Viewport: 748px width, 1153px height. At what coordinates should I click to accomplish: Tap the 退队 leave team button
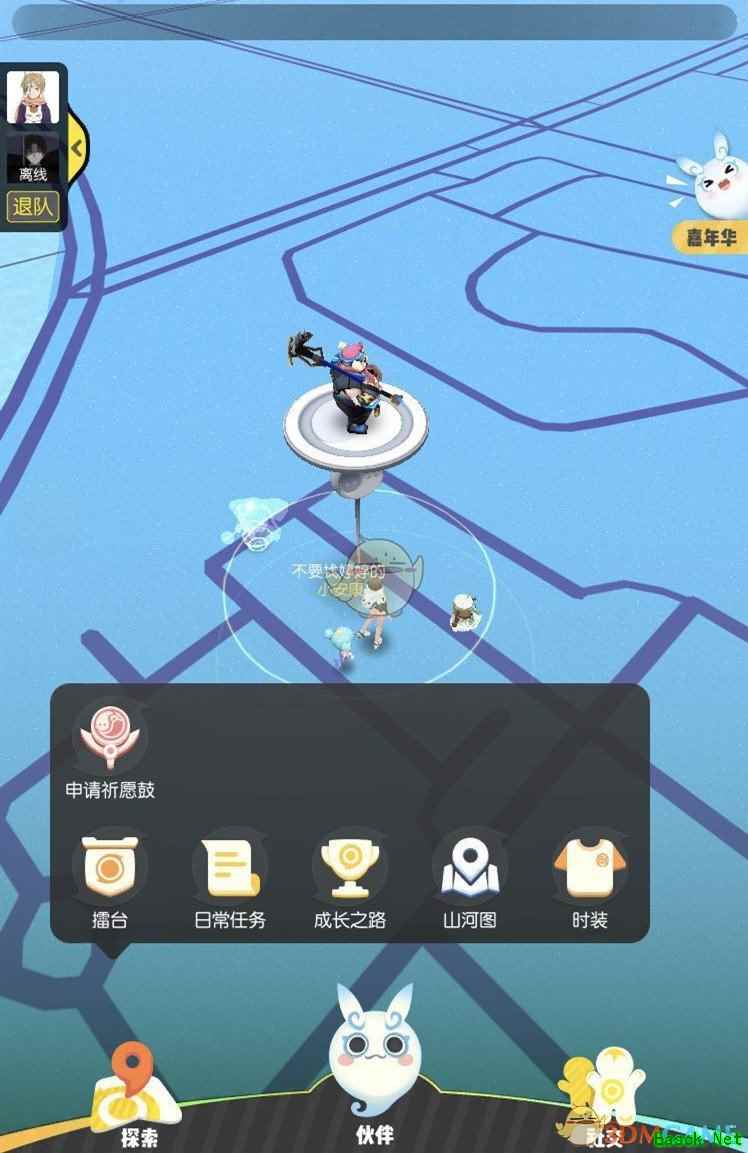[33, 207]
